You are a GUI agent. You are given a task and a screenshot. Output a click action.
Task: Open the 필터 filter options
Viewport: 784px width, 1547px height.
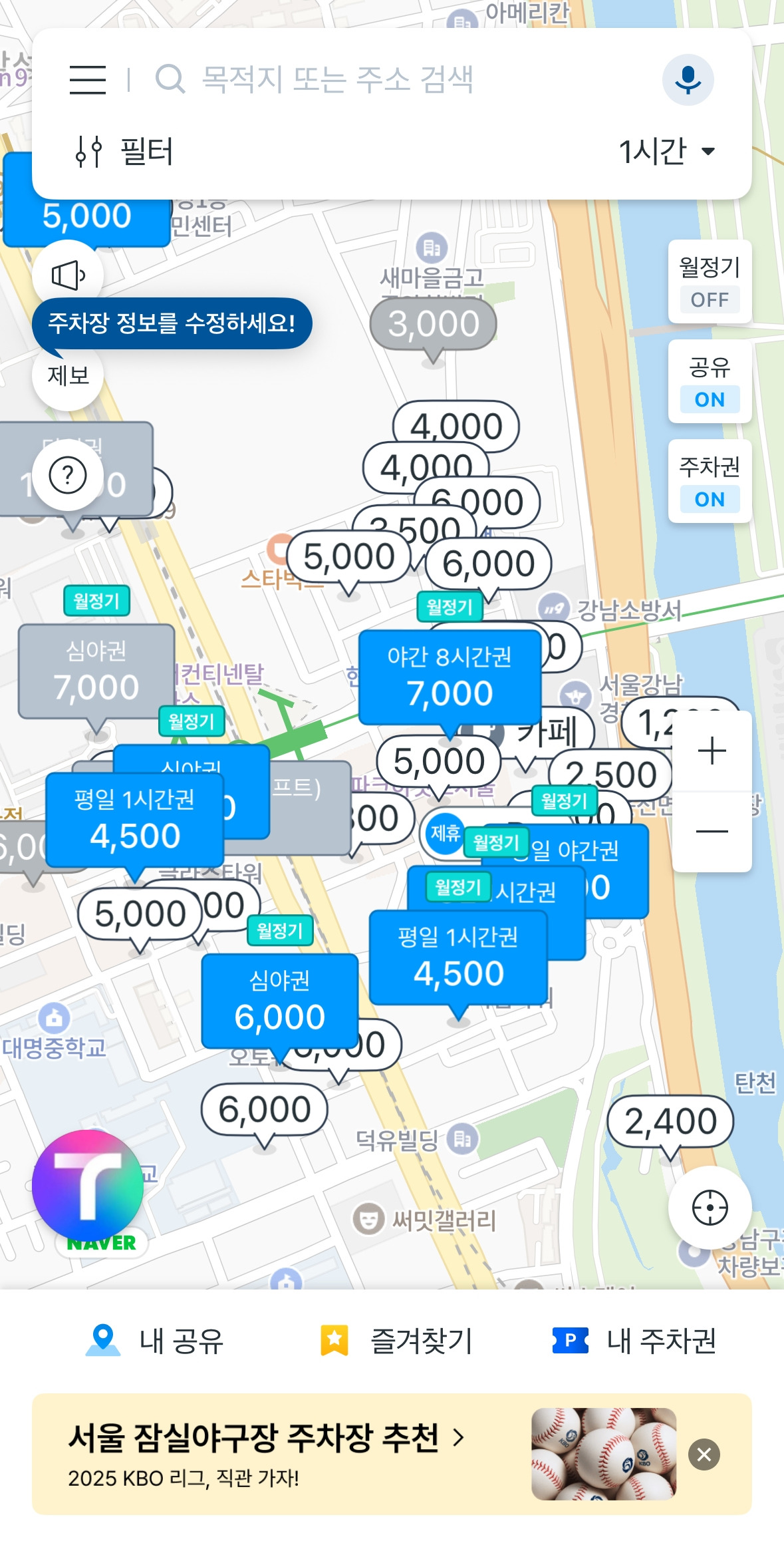(125, 152)
